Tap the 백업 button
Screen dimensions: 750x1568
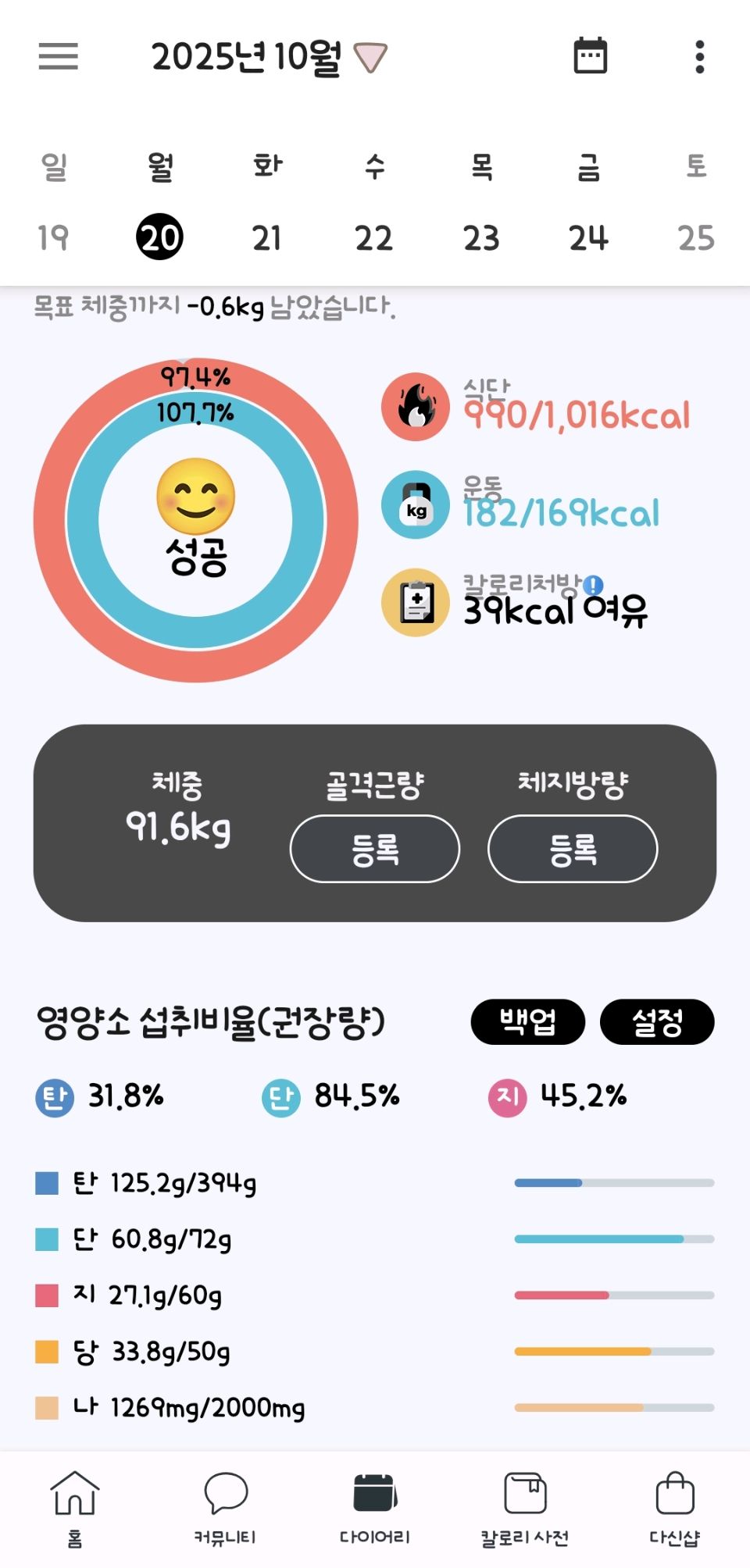[528, 1021]
